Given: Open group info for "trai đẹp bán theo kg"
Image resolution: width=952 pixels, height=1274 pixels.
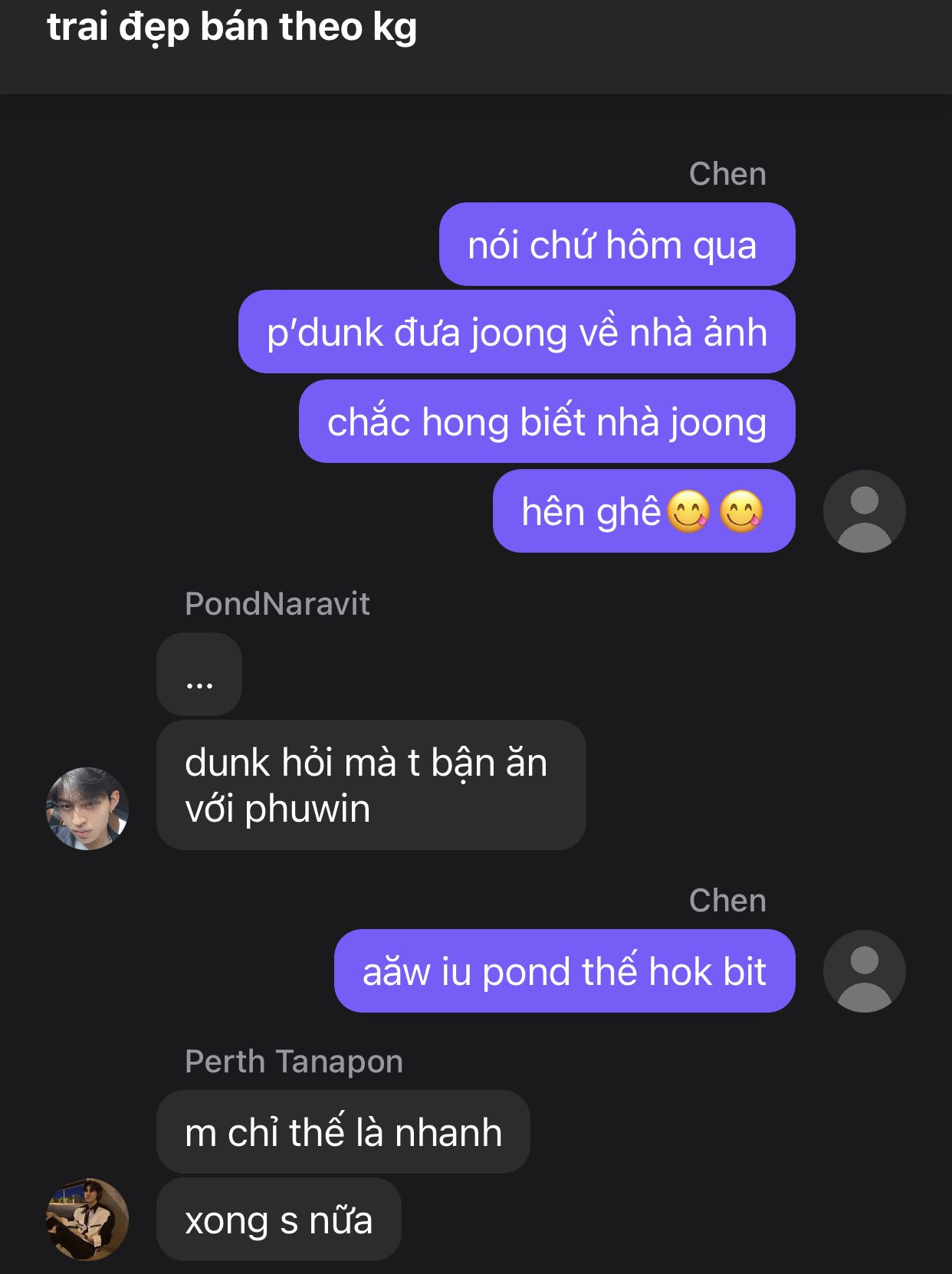Looking at the screenshot, I should coord(232,28).
